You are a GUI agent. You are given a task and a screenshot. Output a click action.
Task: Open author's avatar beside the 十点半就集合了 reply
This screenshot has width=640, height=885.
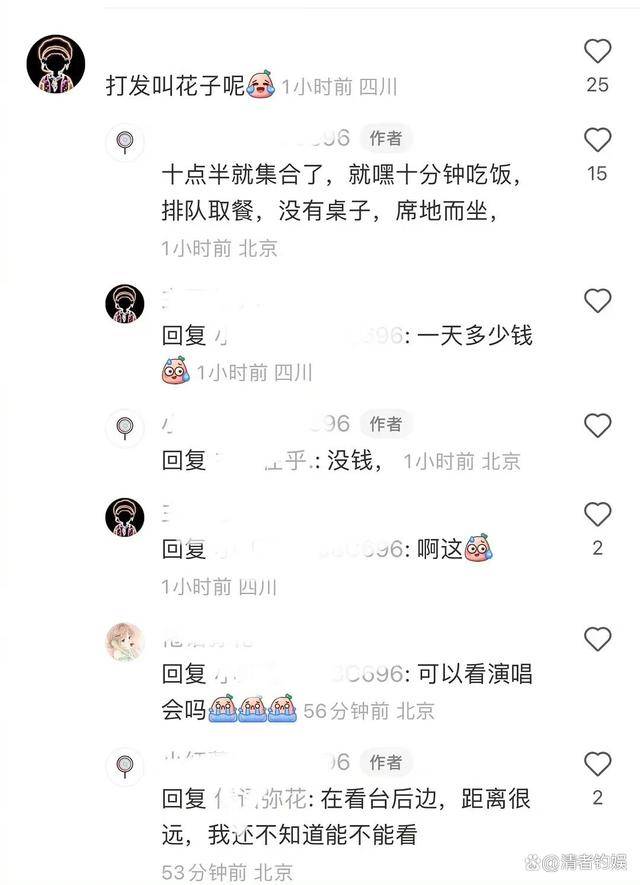[x=124, y=143]
